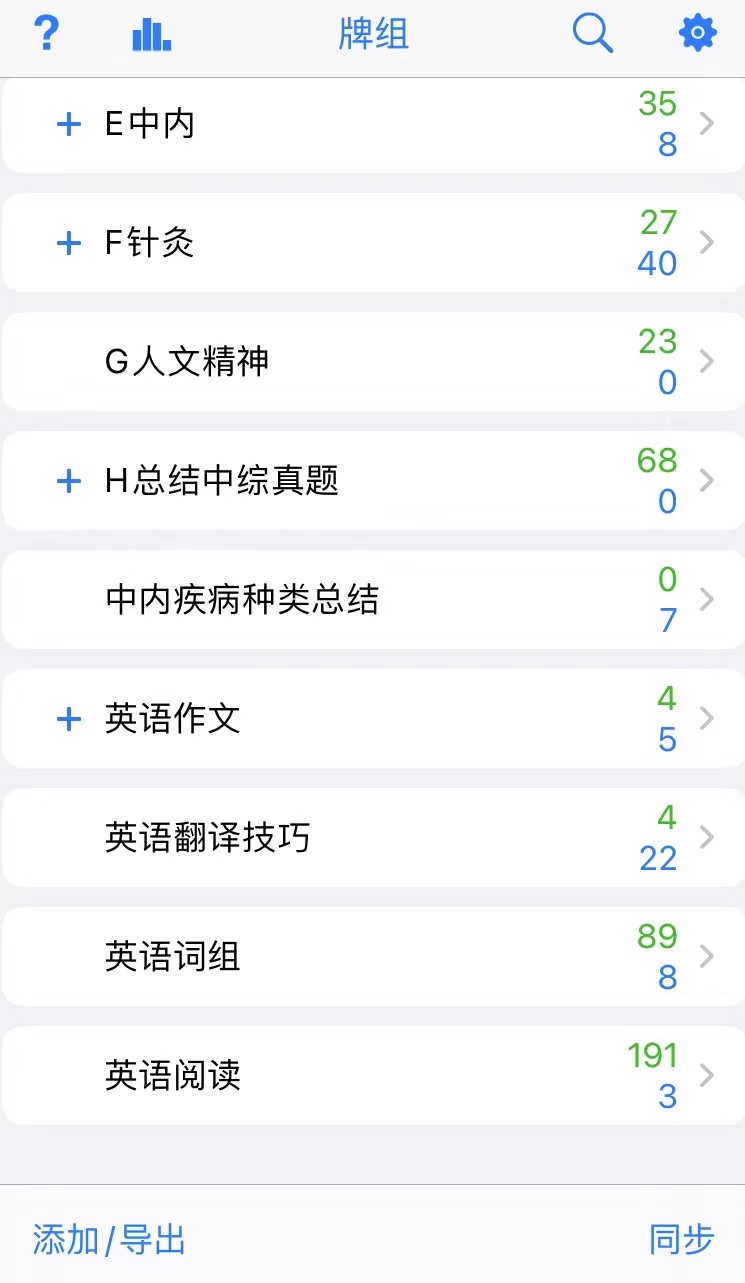The image size is (745, 1283).
Task: Open the E中内 deck row
Action: click(373, 124)
